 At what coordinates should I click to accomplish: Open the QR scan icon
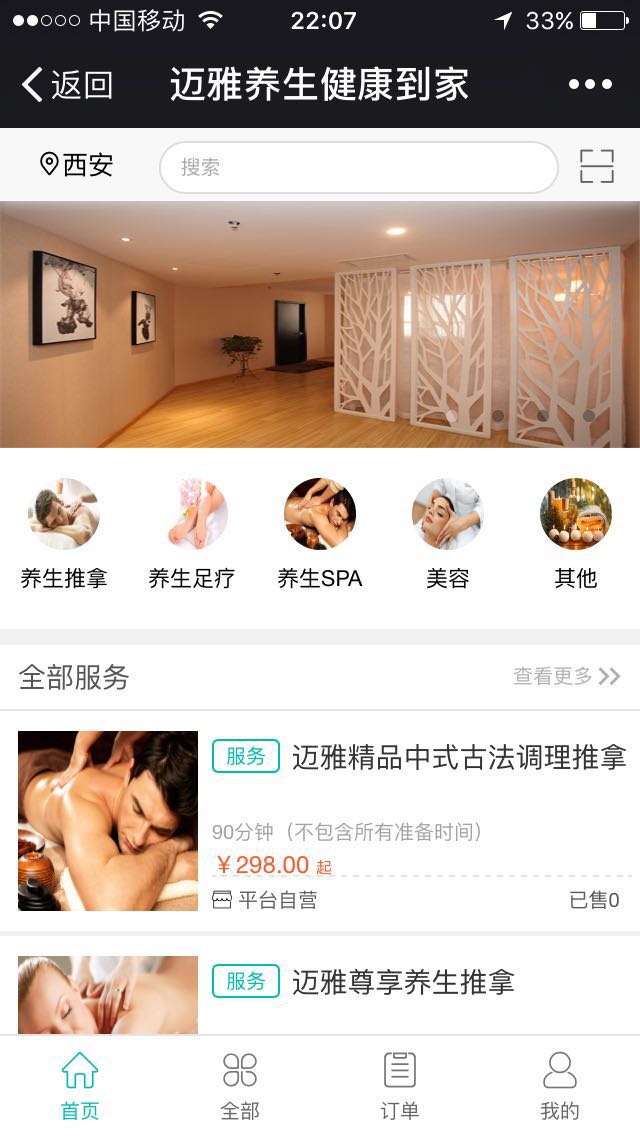pyautogui.click(x=597, y=166)
